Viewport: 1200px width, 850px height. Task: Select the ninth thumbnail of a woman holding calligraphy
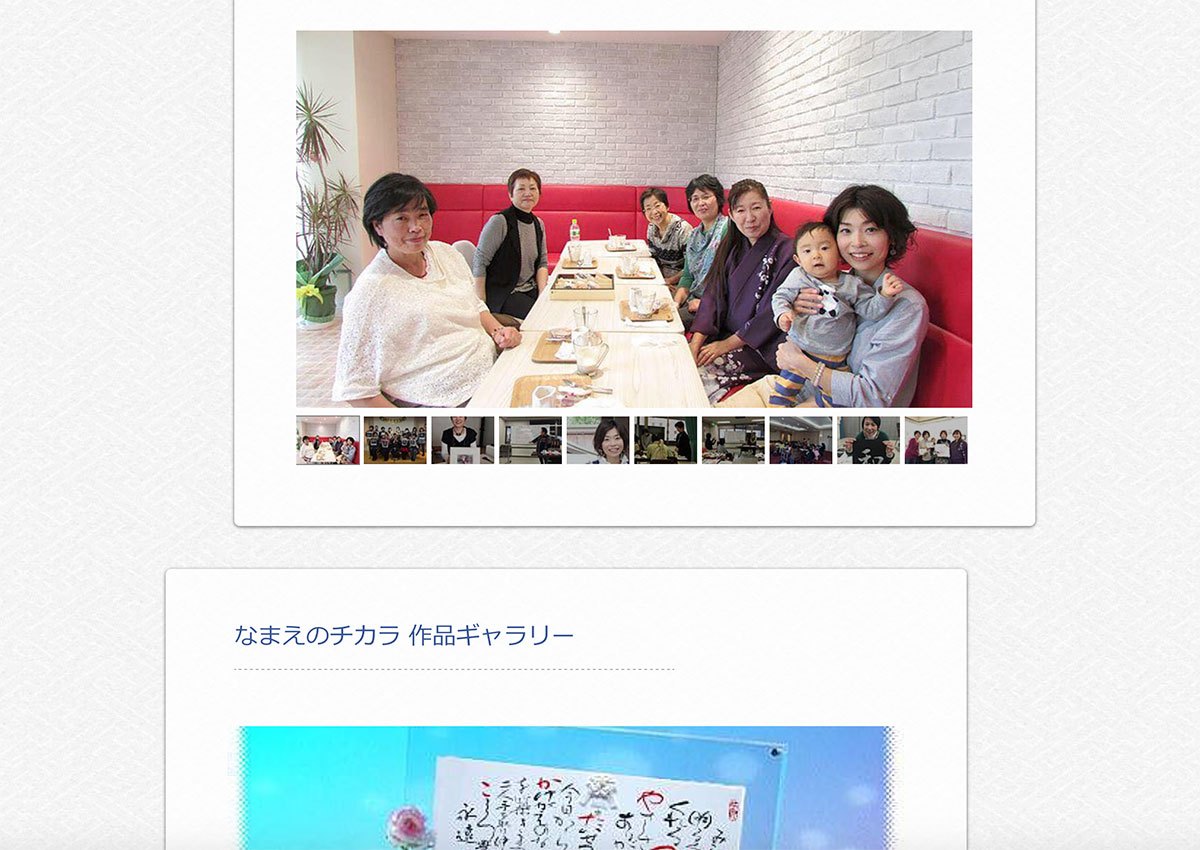click(868, 440)
